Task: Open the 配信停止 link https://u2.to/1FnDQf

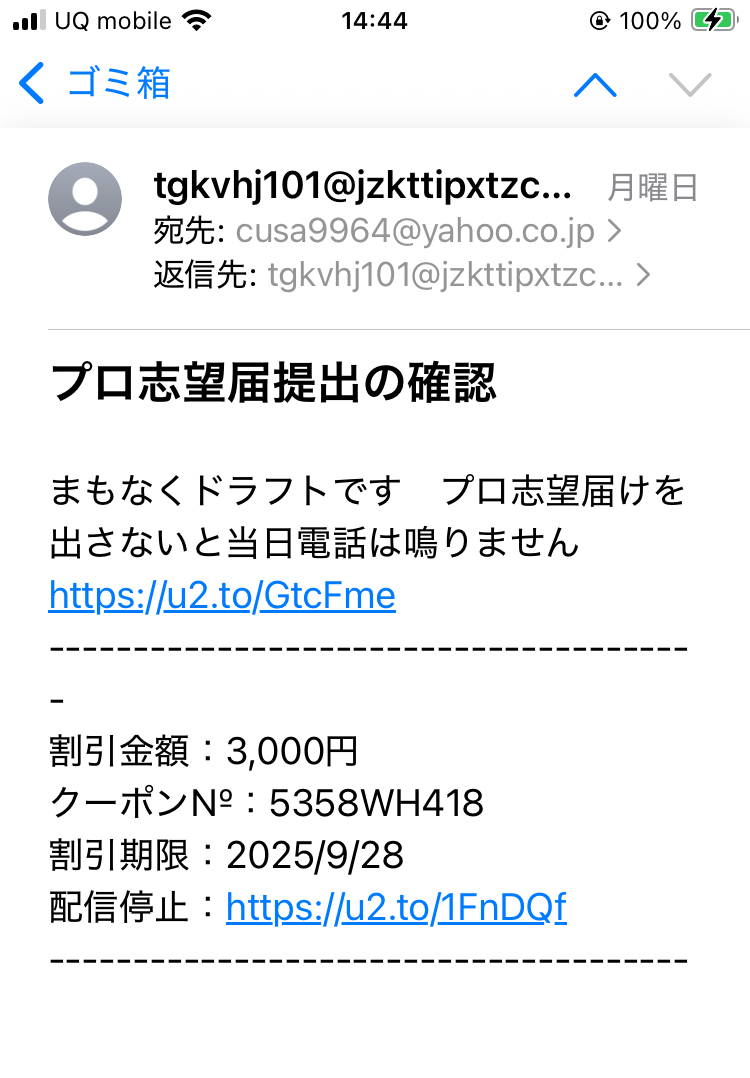Action: [396, 908]
